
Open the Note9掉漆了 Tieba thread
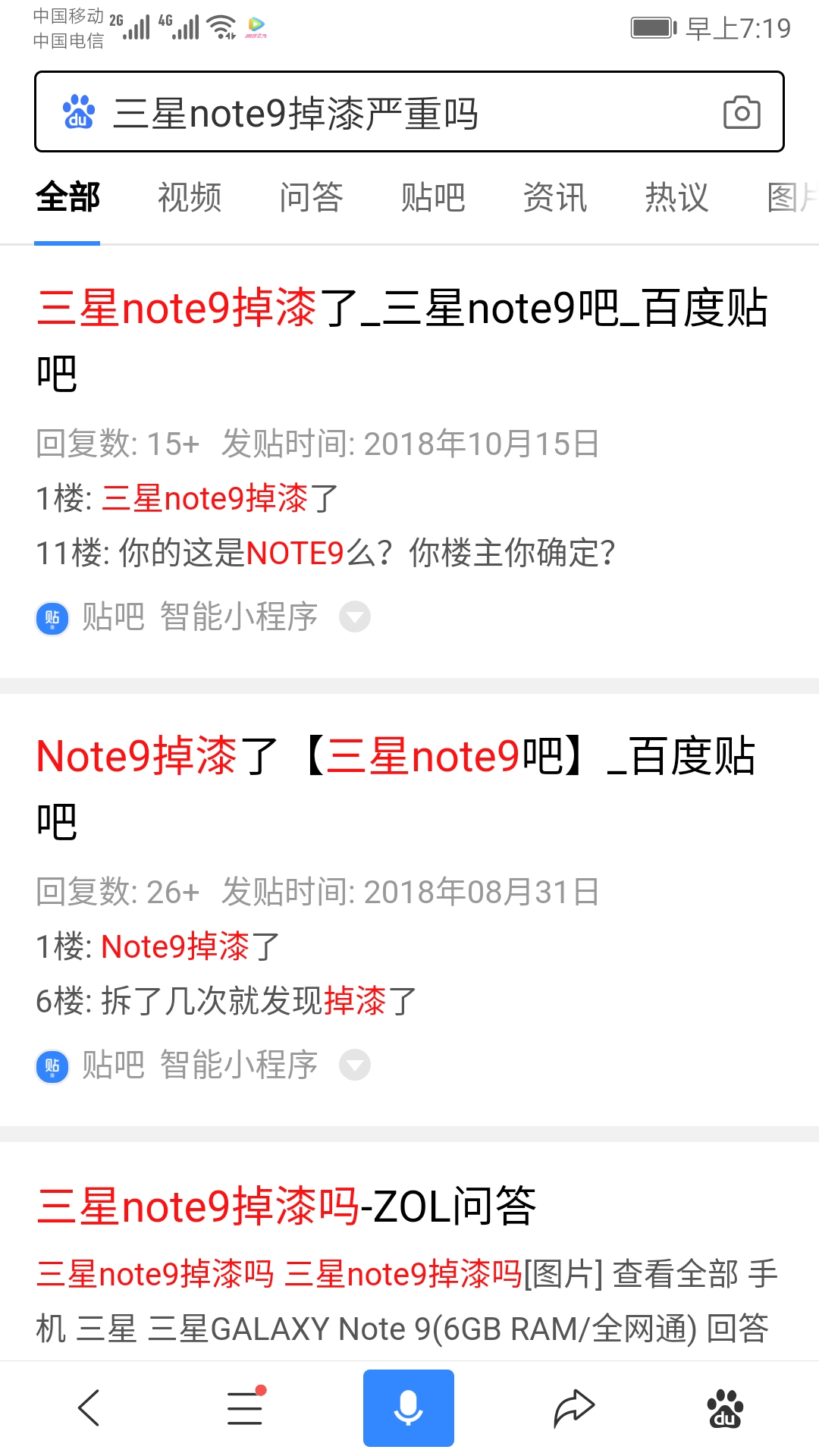tap(394, 789)
